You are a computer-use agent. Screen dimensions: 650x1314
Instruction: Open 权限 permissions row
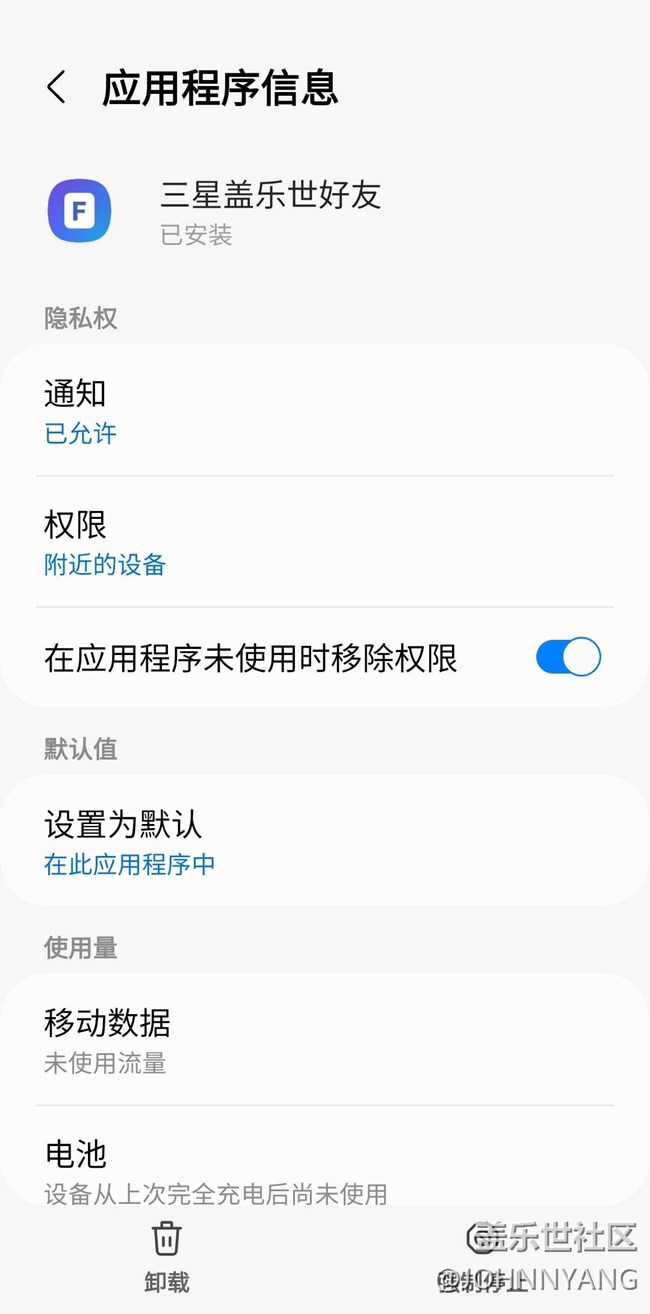[324, 542]
